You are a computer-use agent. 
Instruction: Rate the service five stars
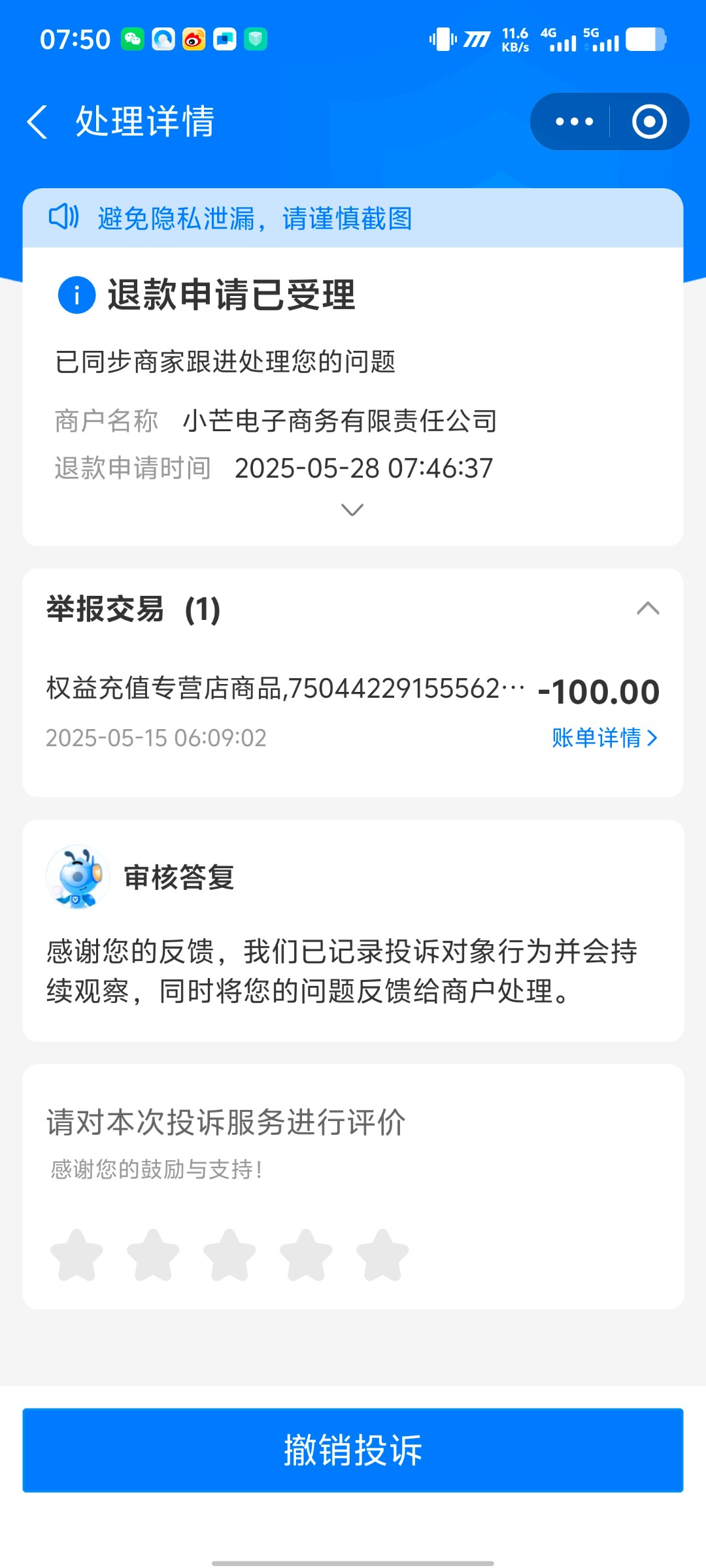pyautogui.click(x=382, y=1254)
